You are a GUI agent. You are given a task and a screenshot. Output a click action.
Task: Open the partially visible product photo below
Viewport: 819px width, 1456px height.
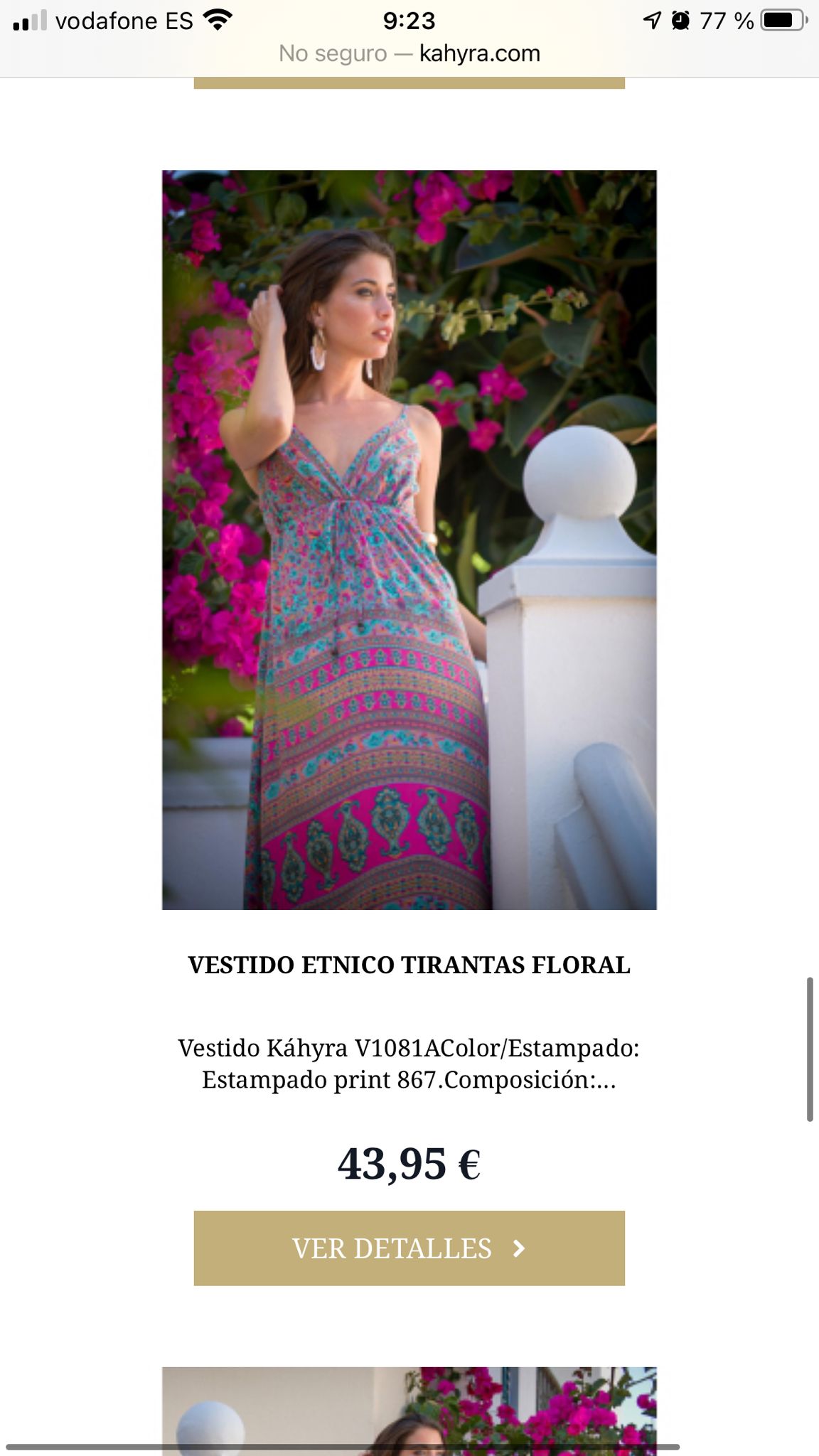click(x=409, y=1410)
